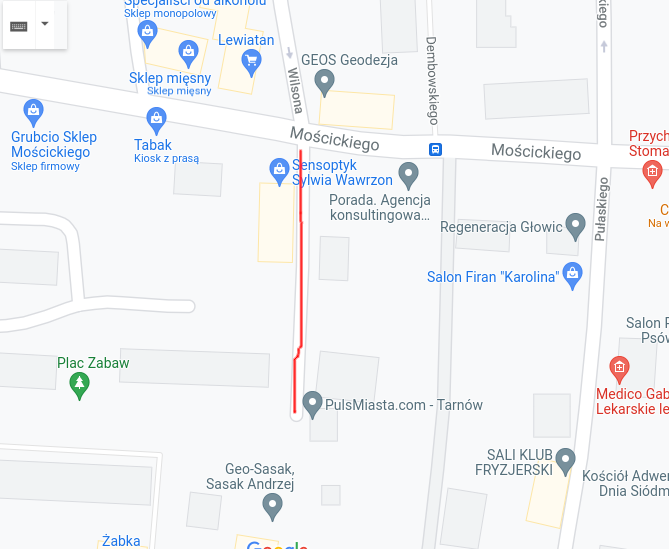Tap the Tabak kiosk marker

coord(156,120)
